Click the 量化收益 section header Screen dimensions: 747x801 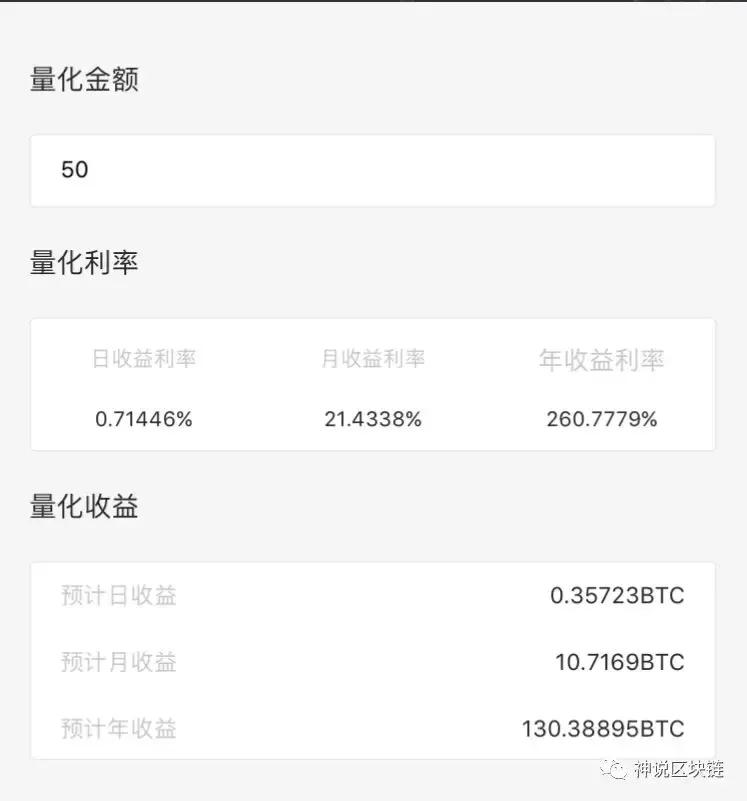pyautogui.click(x=85, y=507)
